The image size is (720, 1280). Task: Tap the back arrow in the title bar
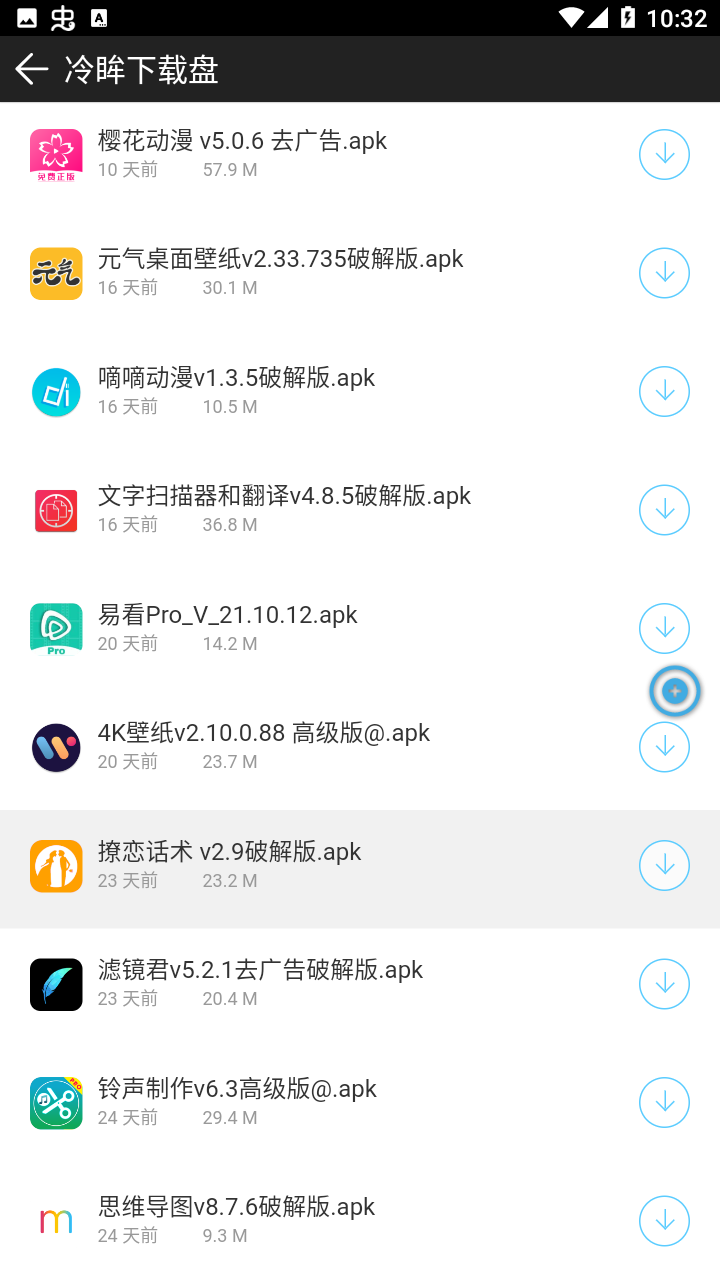coord(31,69)
